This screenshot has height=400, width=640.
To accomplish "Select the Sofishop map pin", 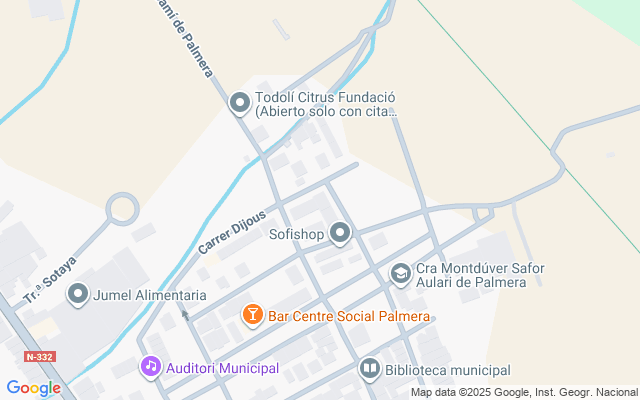I will point(341,234).
